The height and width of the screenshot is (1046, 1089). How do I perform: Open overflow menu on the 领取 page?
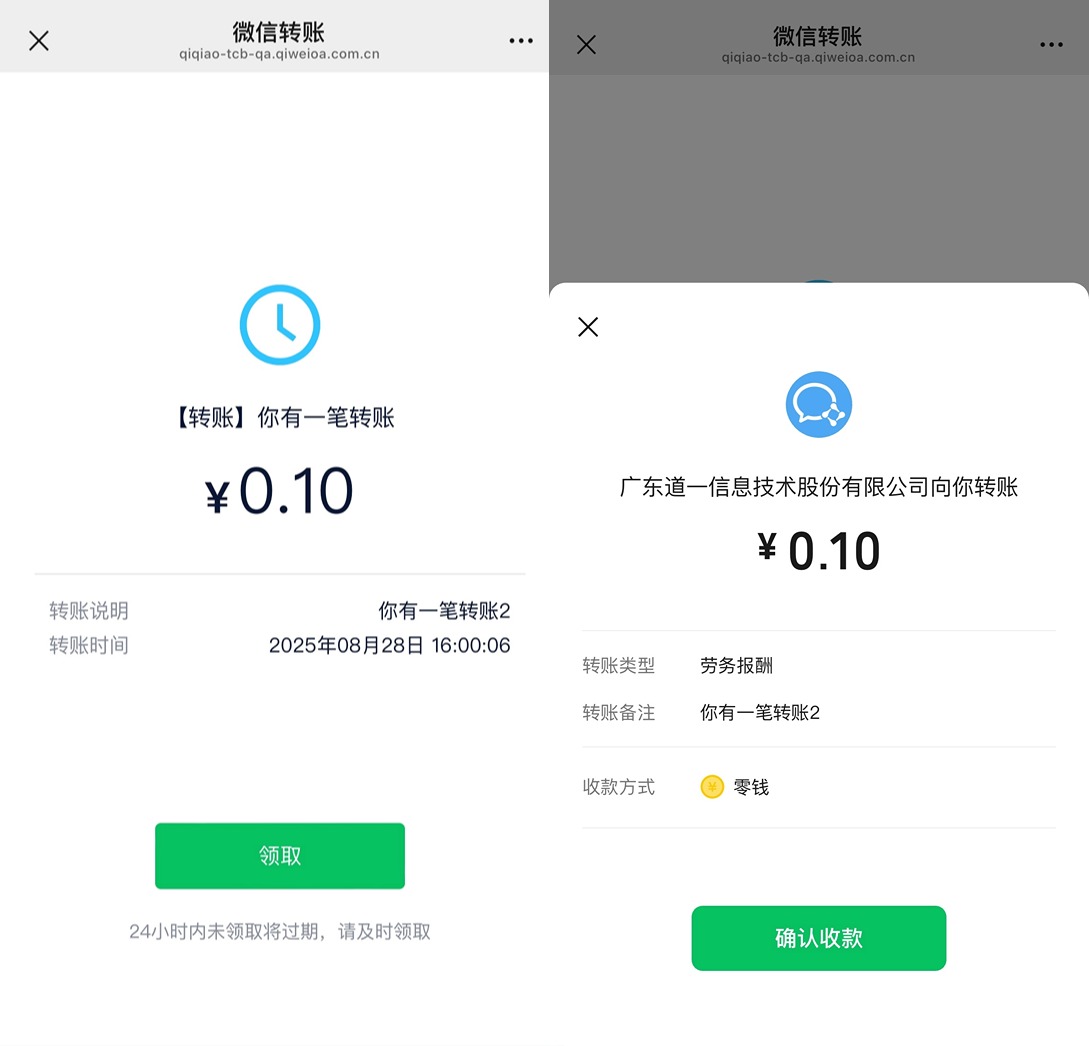point(521,41)
